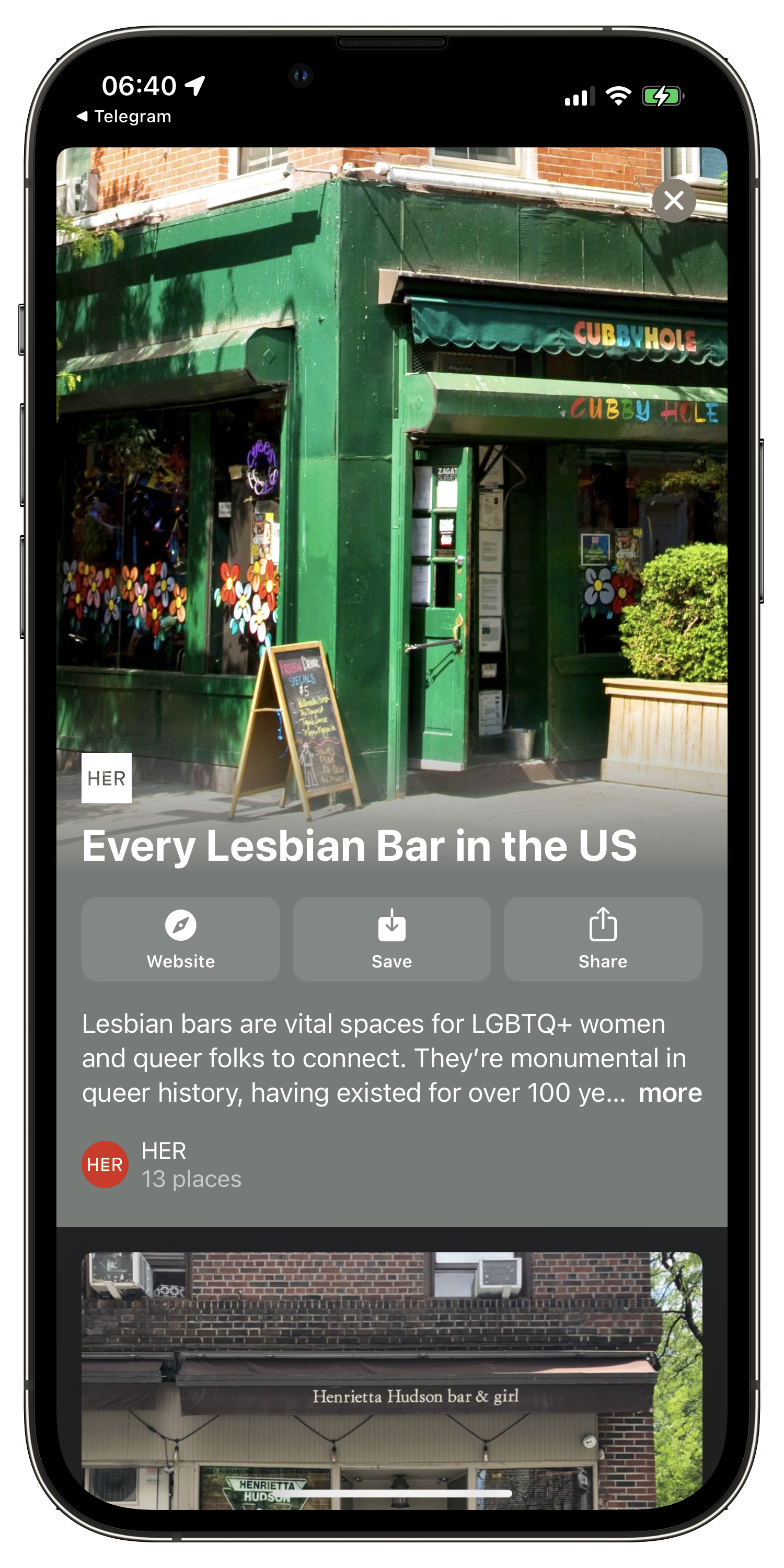The height and width of the screenshot is (1568, 784).
Task: Return to Telegram via the back link
Action: click(x=124, y=116)
